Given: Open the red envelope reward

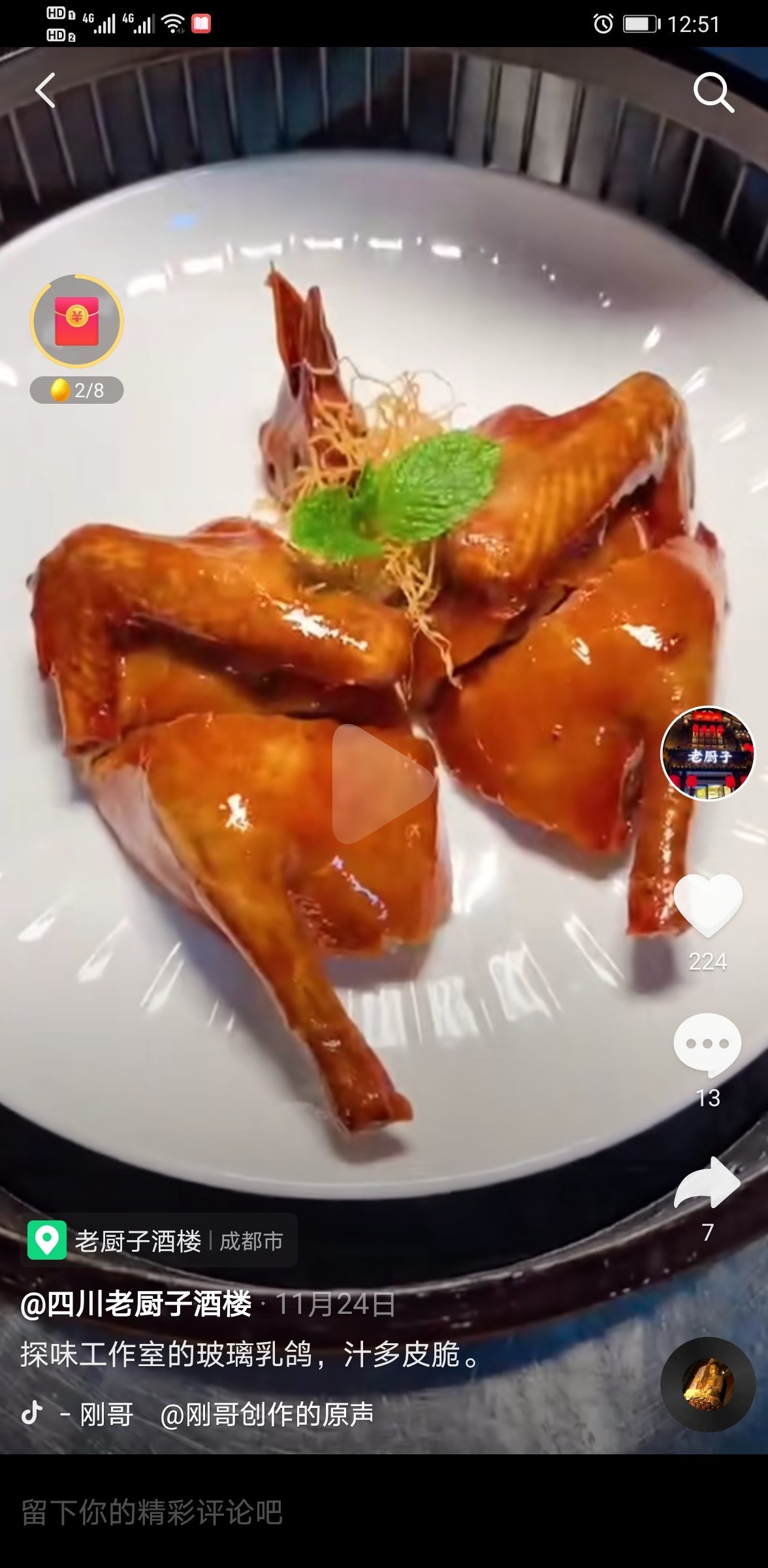Looking at the screenshot, I should pos(76,321).
